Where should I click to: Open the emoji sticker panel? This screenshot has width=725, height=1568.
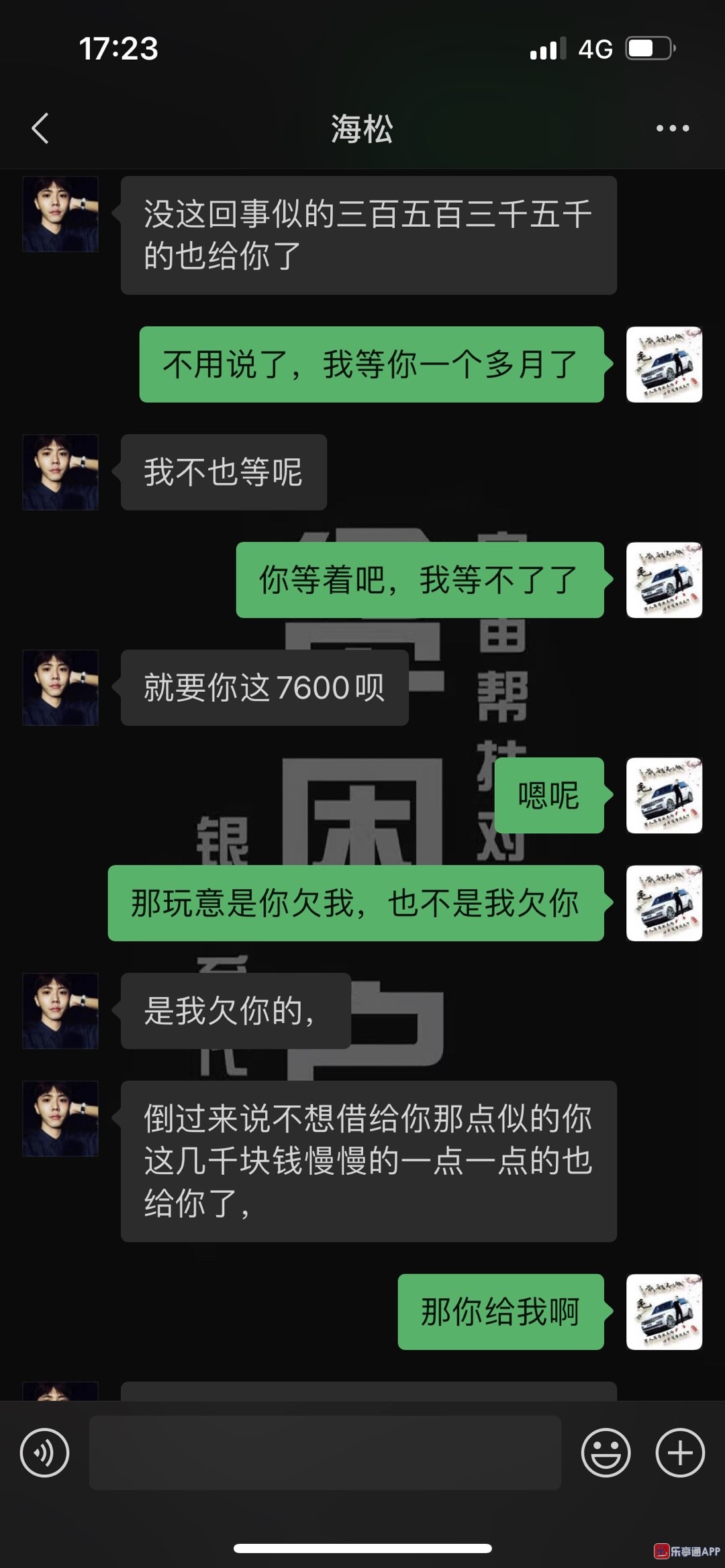pyautogui.click(x=606, y=1453)
